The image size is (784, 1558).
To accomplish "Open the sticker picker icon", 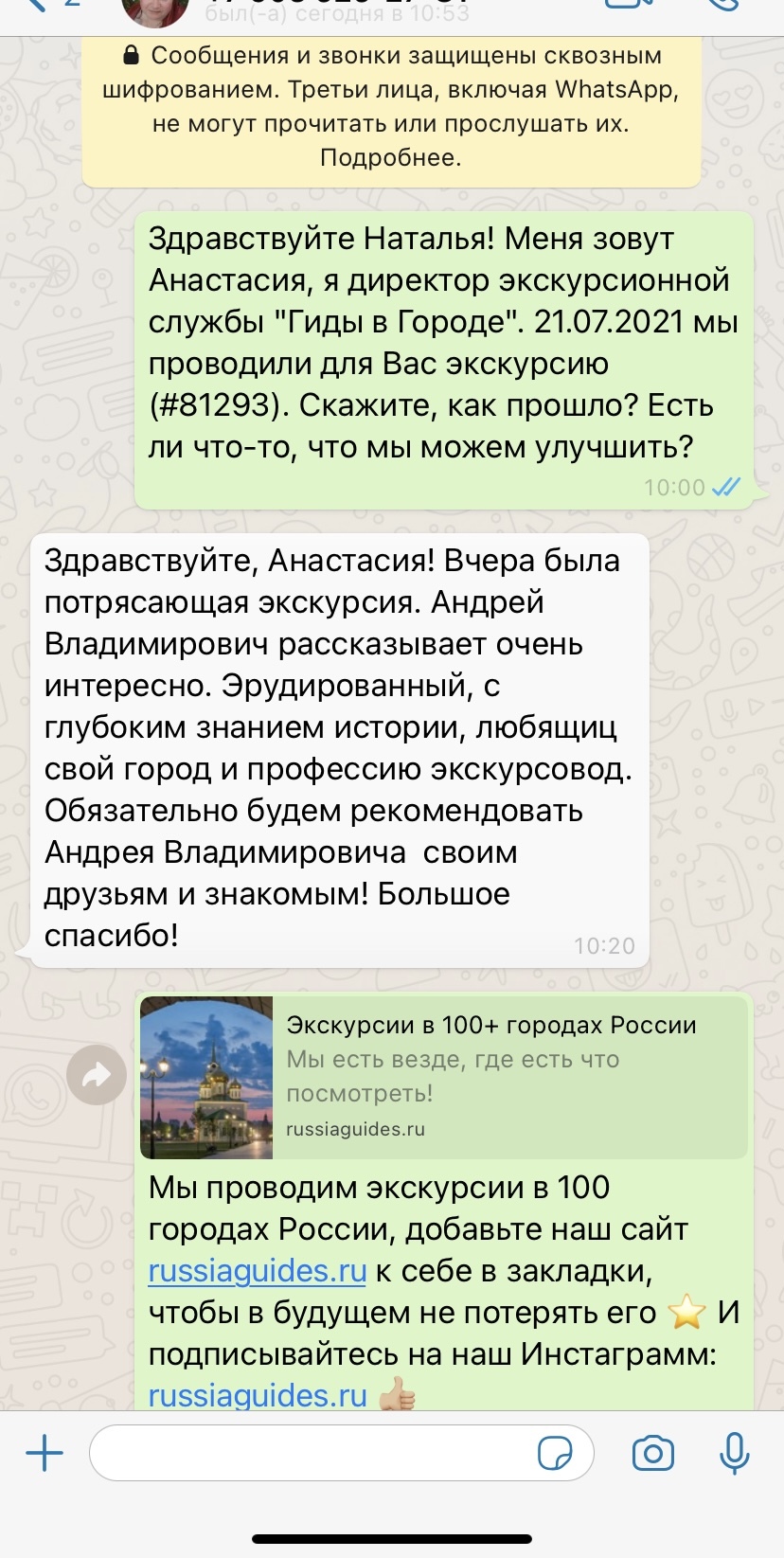I will pyautogui.click(x=554, y=1453).
